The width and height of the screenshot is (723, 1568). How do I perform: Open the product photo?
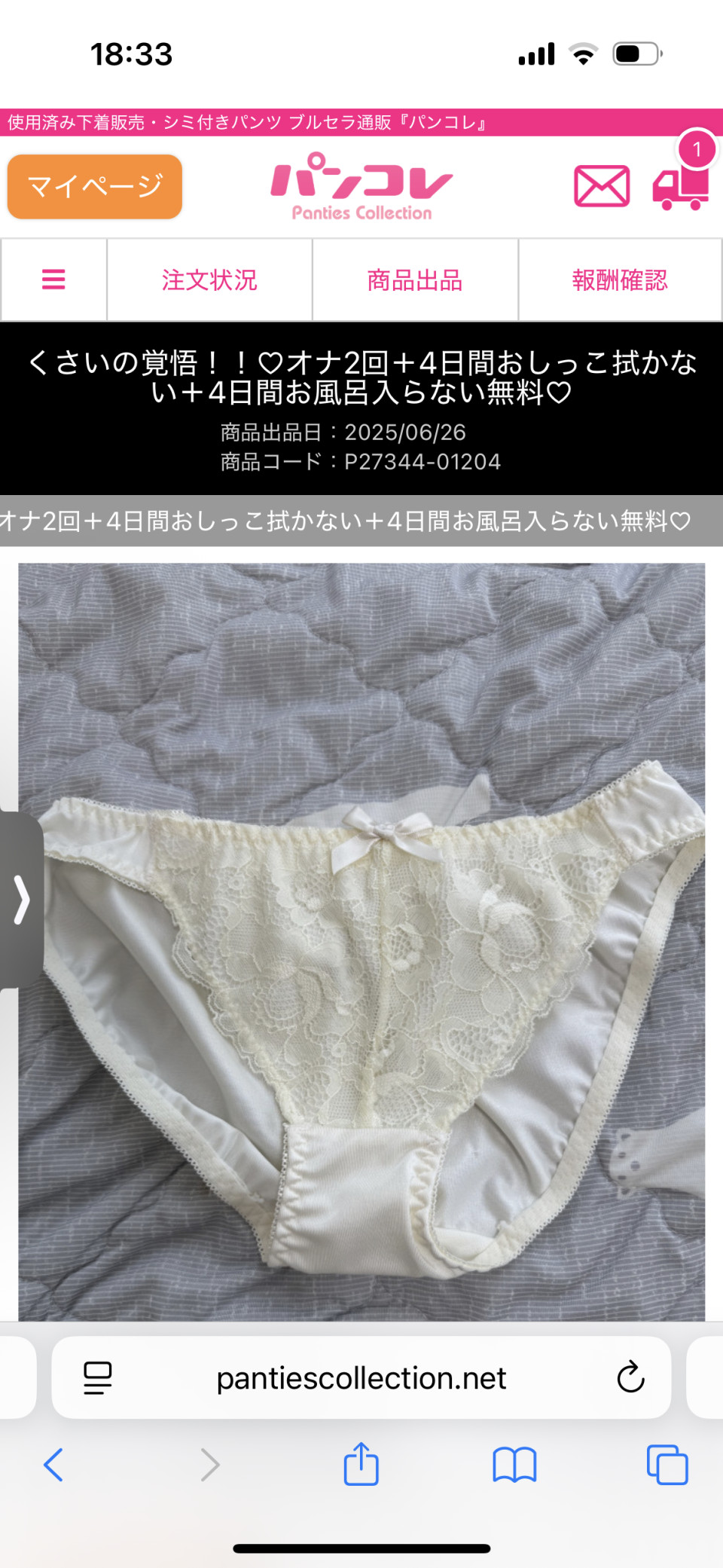point(361,942)
